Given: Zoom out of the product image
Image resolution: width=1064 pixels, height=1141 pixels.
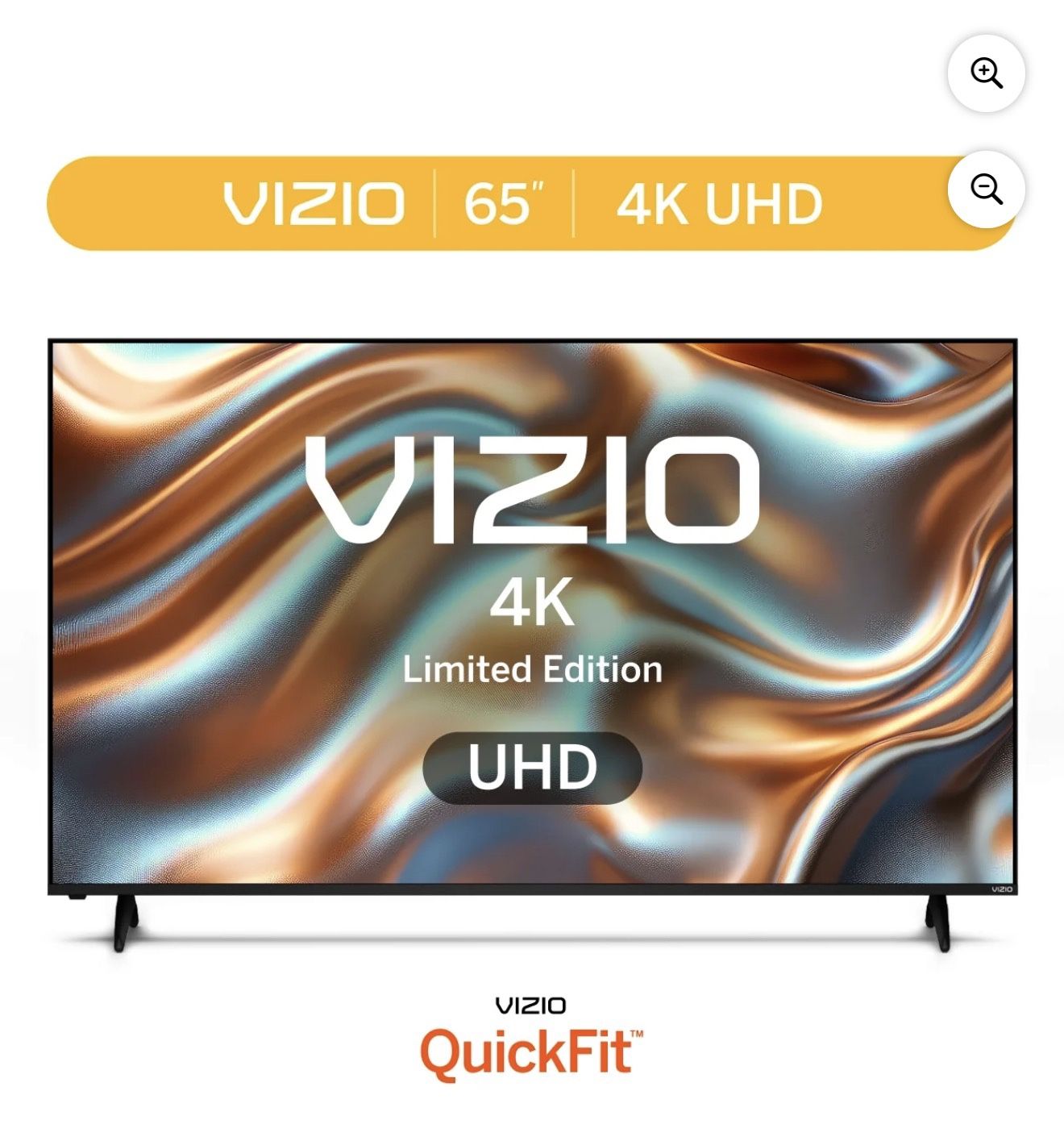Looking at the screenshot, I should [986, 189].
